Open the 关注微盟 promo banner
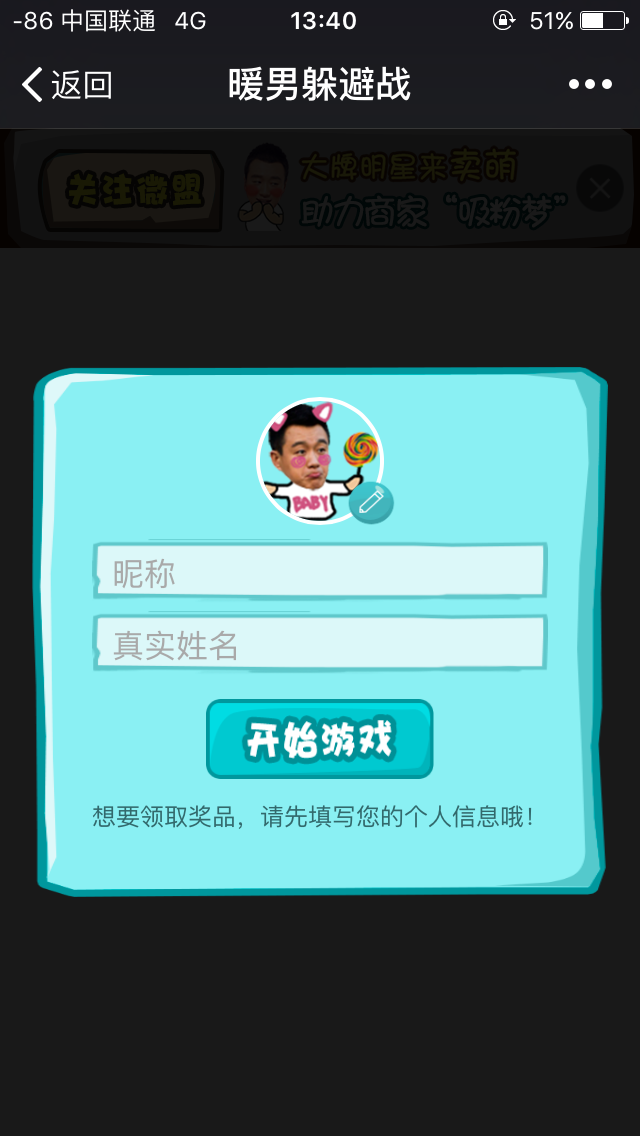The image size is (640, 1136). click(x=300, y=188)
